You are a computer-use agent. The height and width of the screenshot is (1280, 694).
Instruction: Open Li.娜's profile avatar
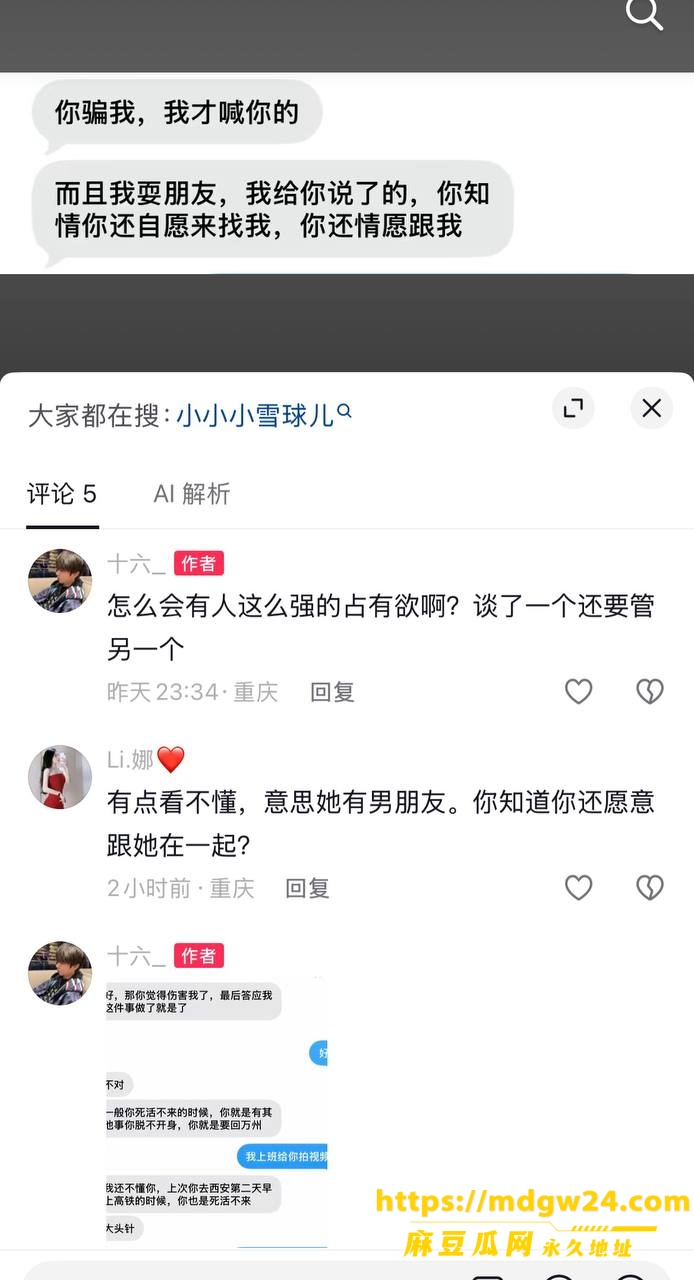[x=59, y=777]
